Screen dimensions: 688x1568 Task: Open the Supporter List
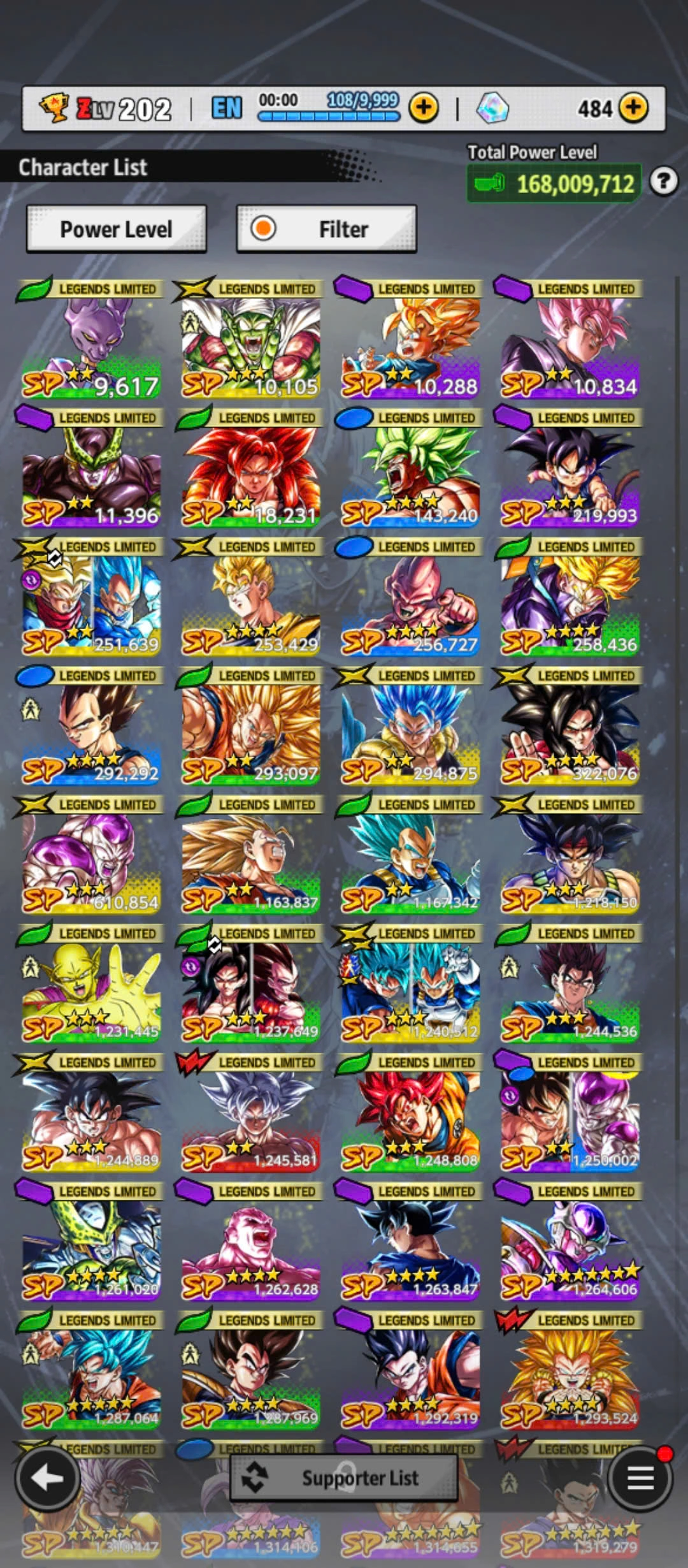pos(344,1477)
